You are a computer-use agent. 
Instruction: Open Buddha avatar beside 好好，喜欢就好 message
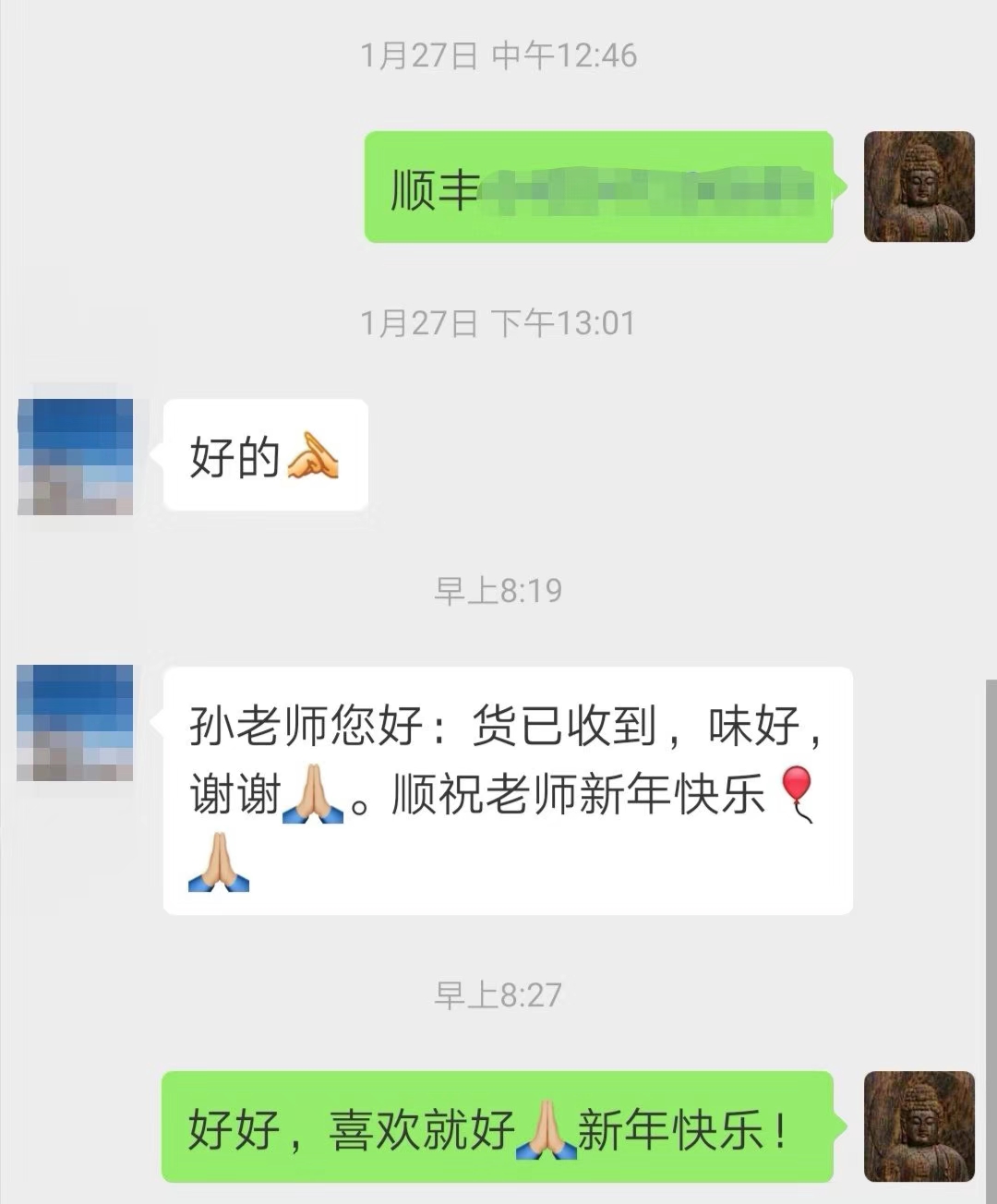[919, 1126]
